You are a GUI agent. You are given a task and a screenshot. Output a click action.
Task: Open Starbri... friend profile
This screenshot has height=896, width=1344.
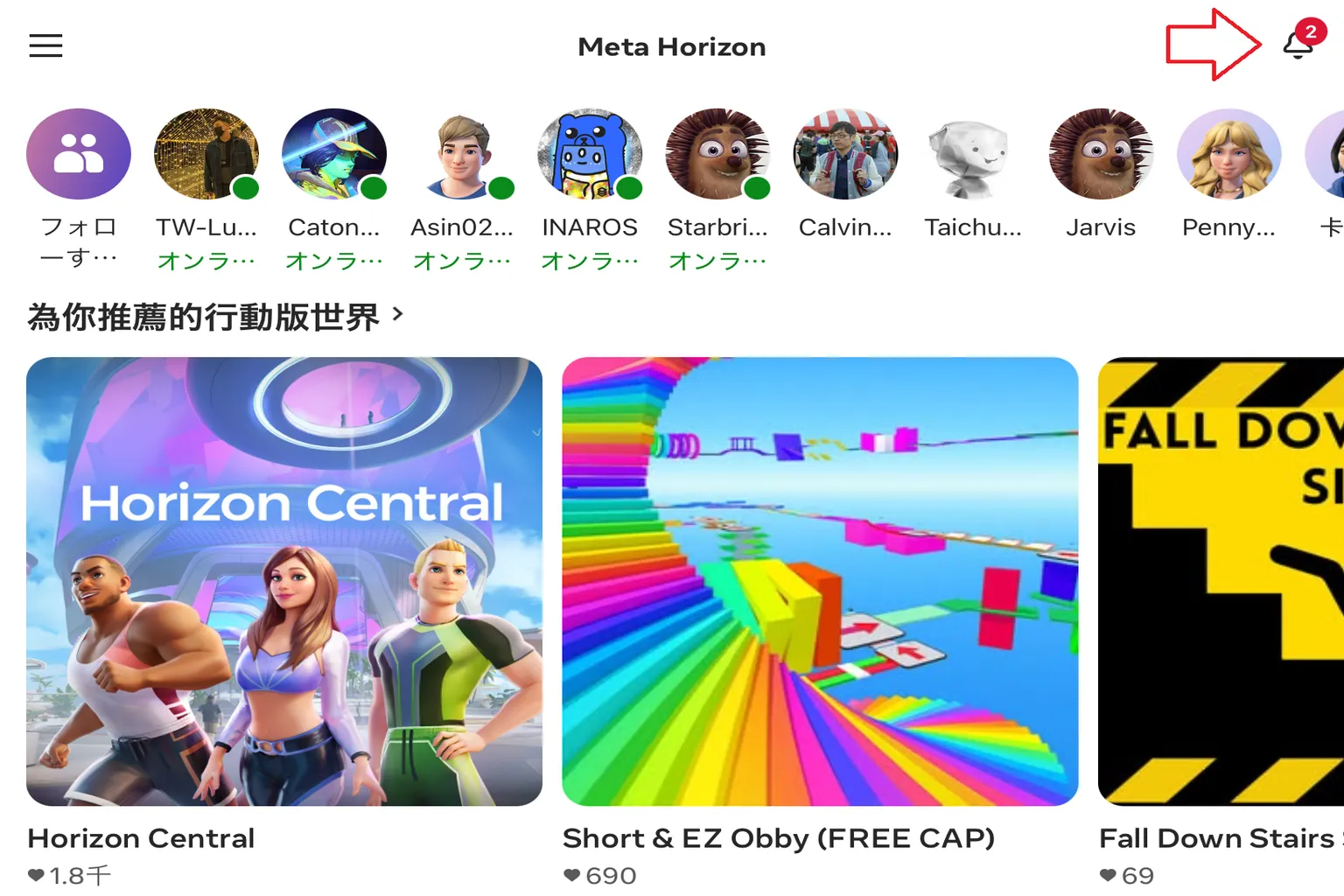click(x=717, y=154)
